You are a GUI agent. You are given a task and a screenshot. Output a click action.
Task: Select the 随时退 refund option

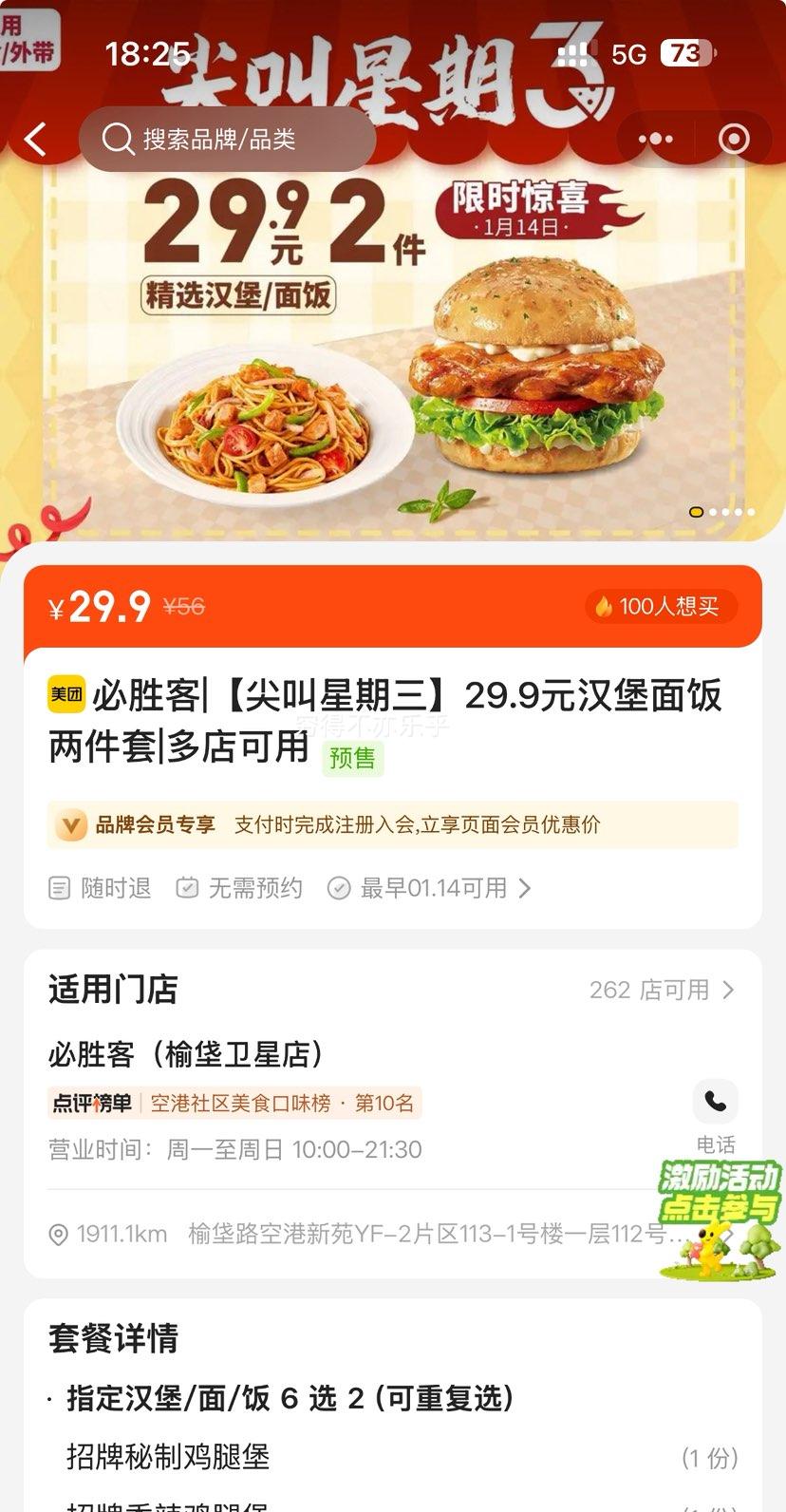point(98,888)
